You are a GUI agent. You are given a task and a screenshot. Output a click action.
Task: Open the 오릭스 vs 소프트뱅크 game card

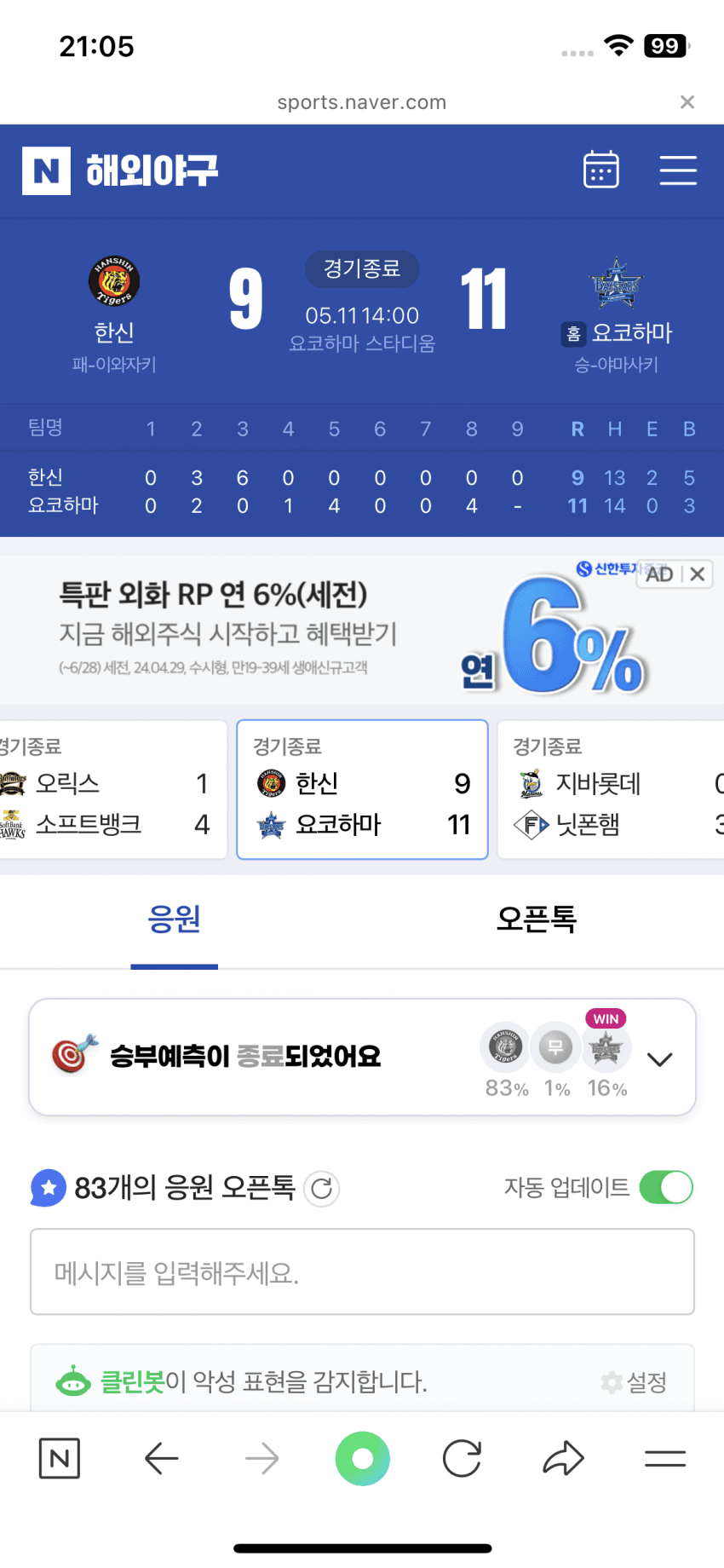tap(111, 789)
